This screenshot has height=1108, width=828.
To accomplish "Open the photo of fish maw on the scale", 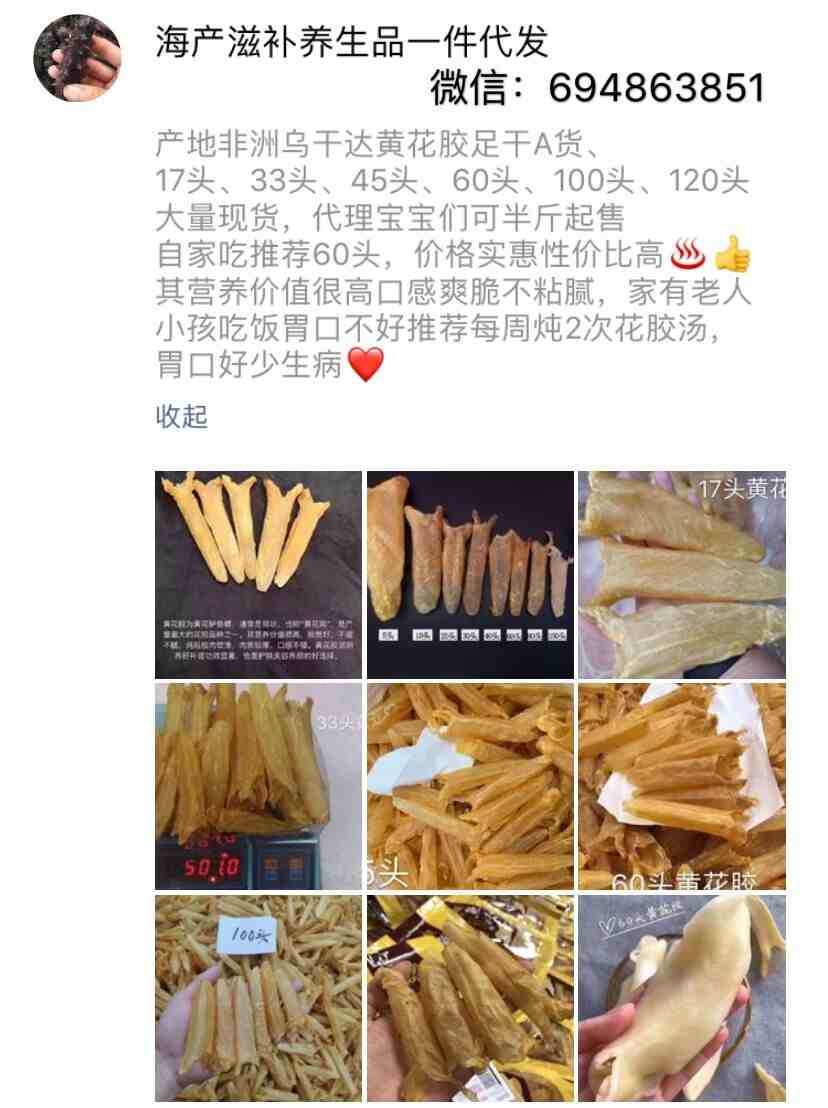I will [x=258, y=786].
